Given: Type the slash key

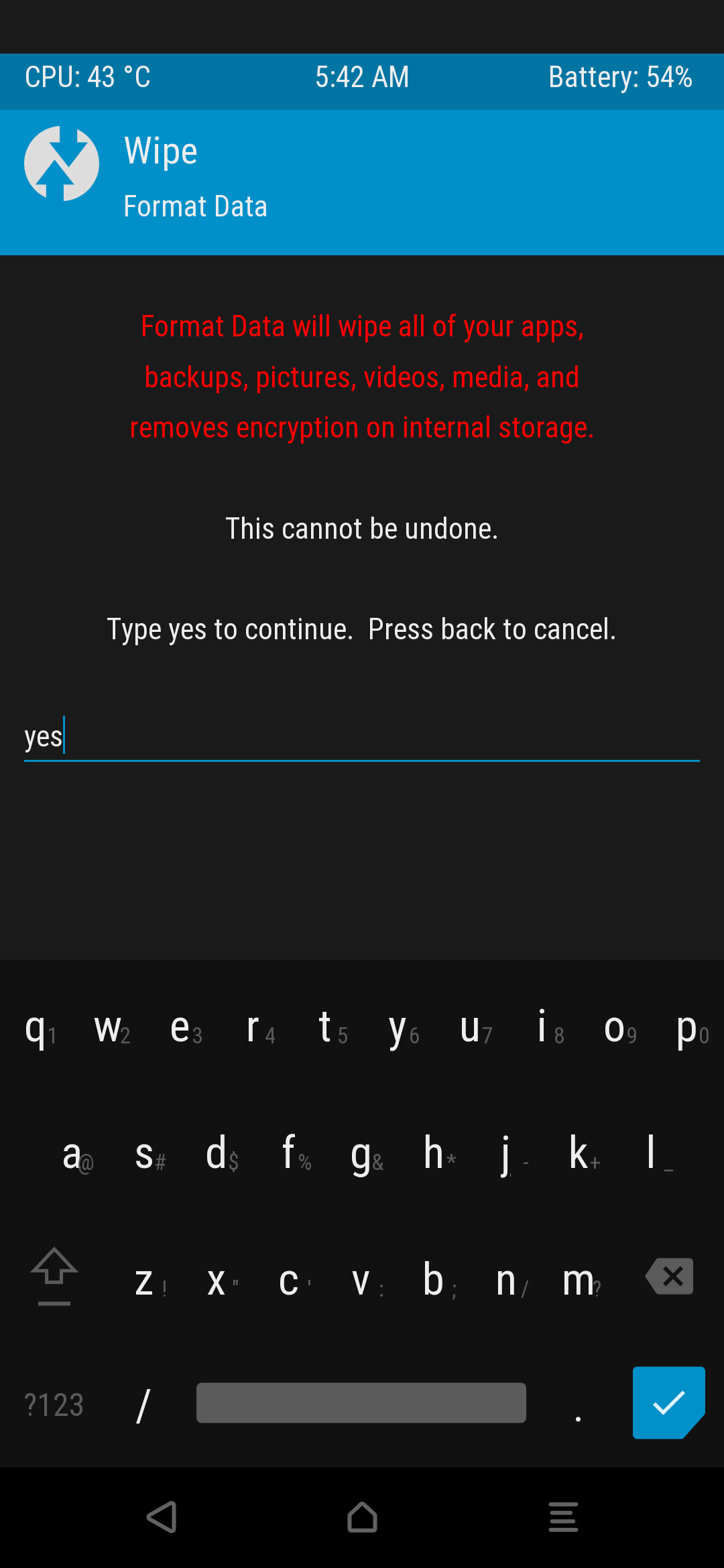Looking at the screenshot, I should [x=143, y=1404].
